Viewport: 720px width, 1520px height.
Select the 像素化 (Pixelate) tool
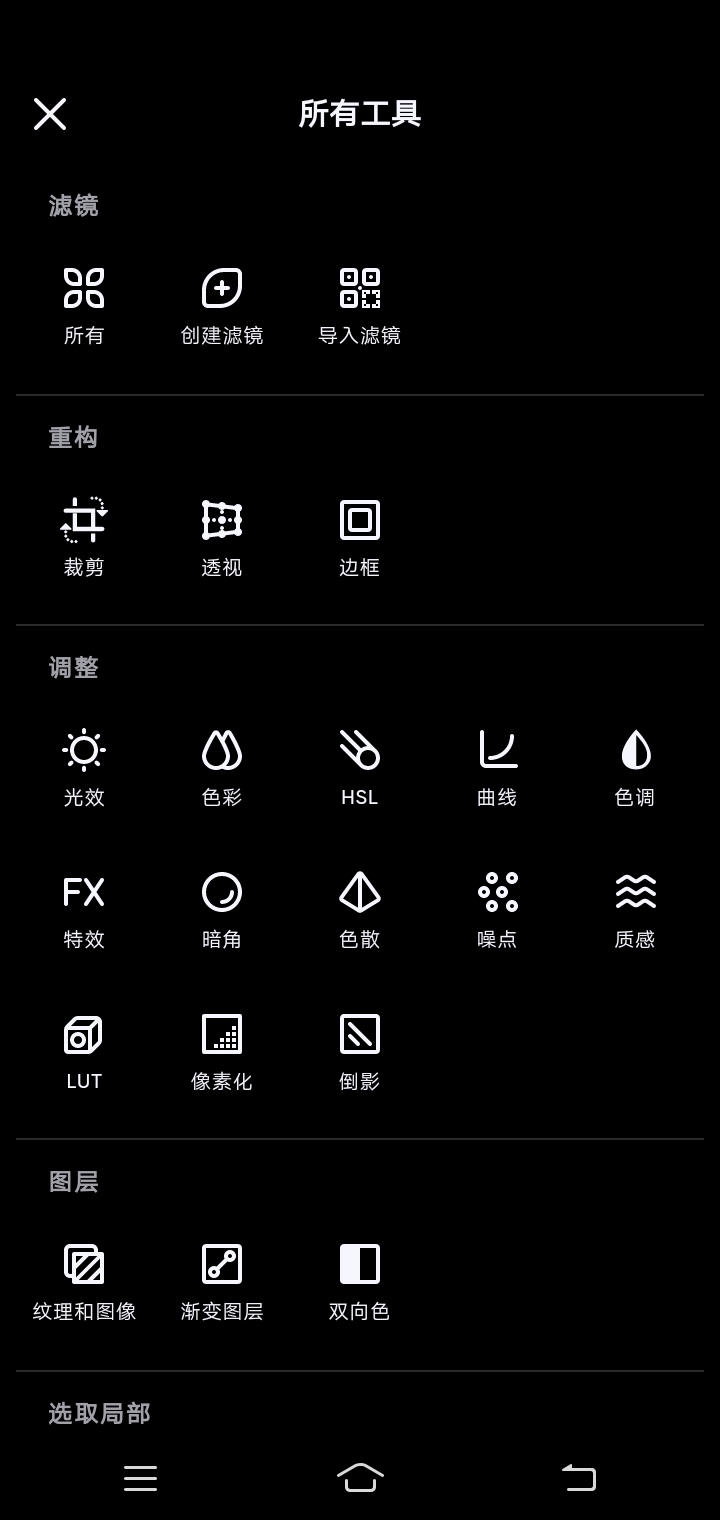point(221,1048)
